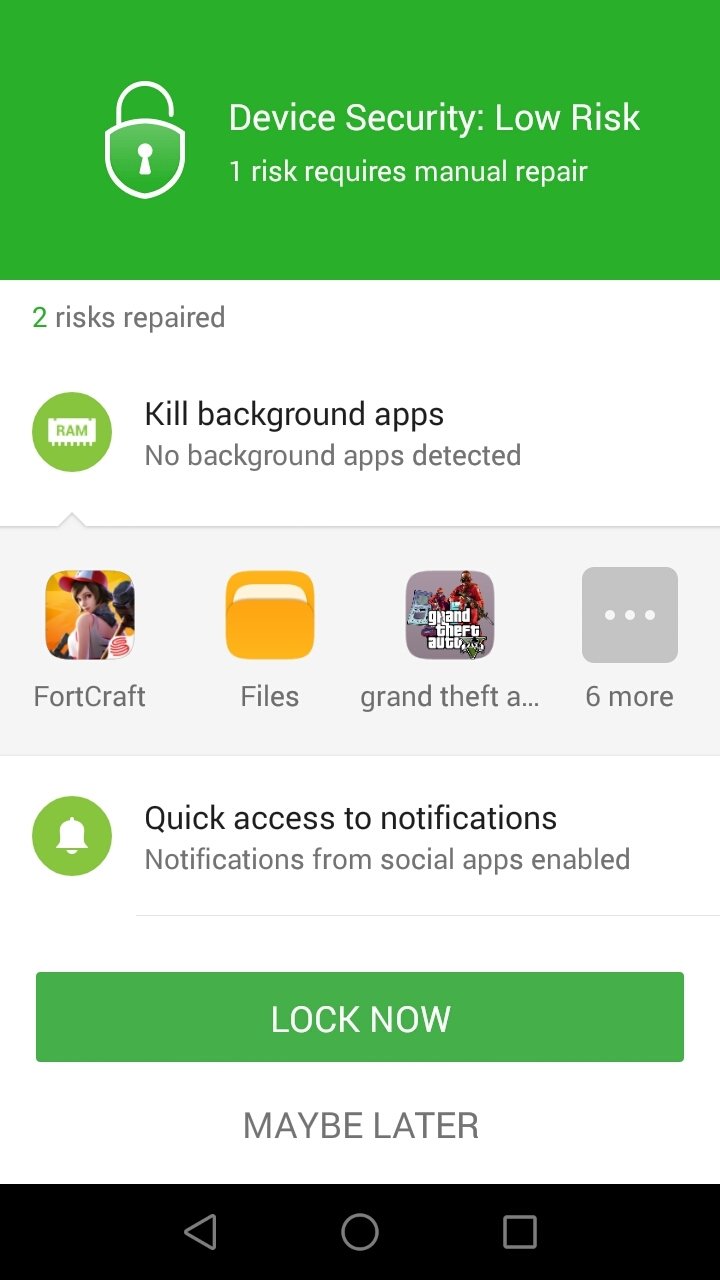Open recent apps from the navigation bar
The height and width of the screenshot is (1280, 720).
[x=520, y=1232]
